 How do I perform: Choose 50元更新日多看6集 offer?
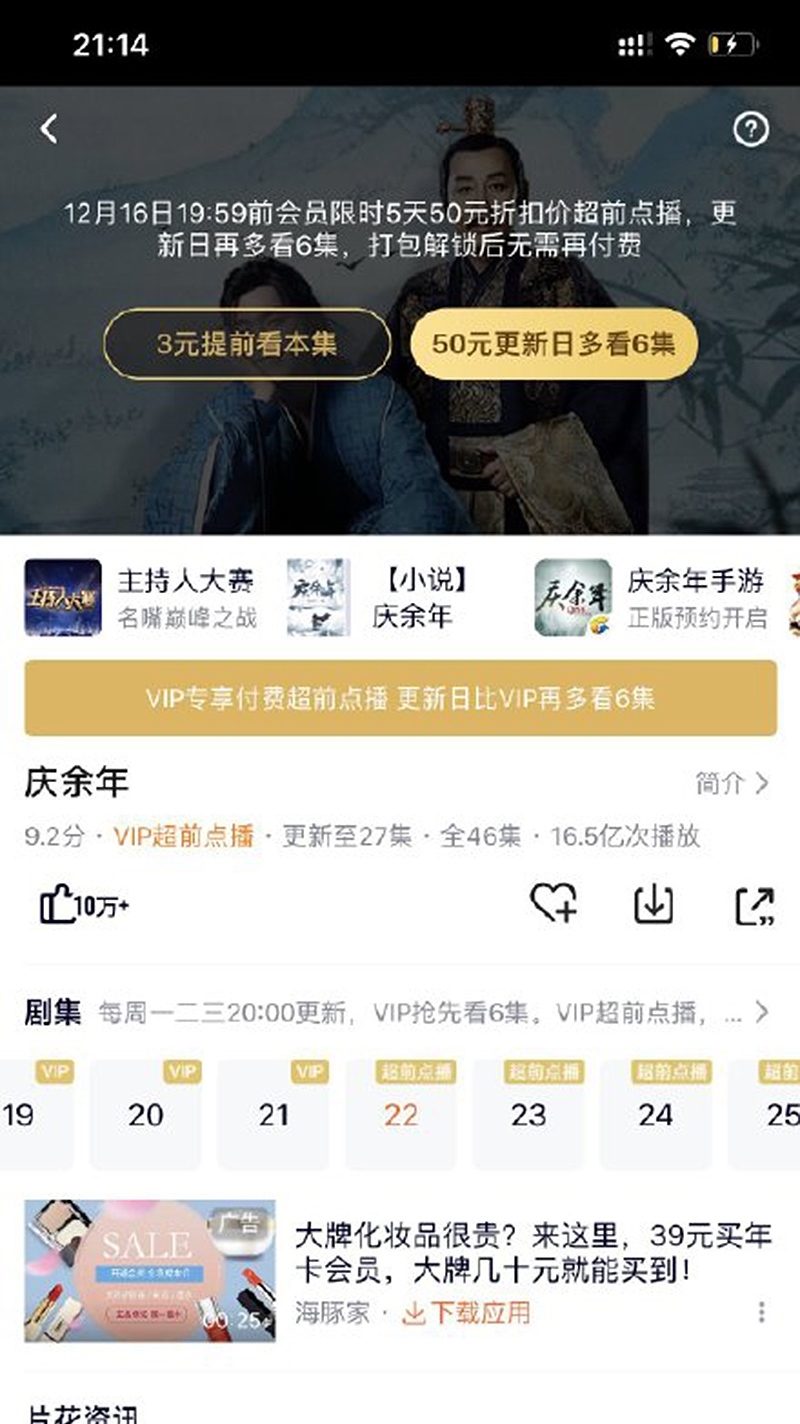[553, 344]
